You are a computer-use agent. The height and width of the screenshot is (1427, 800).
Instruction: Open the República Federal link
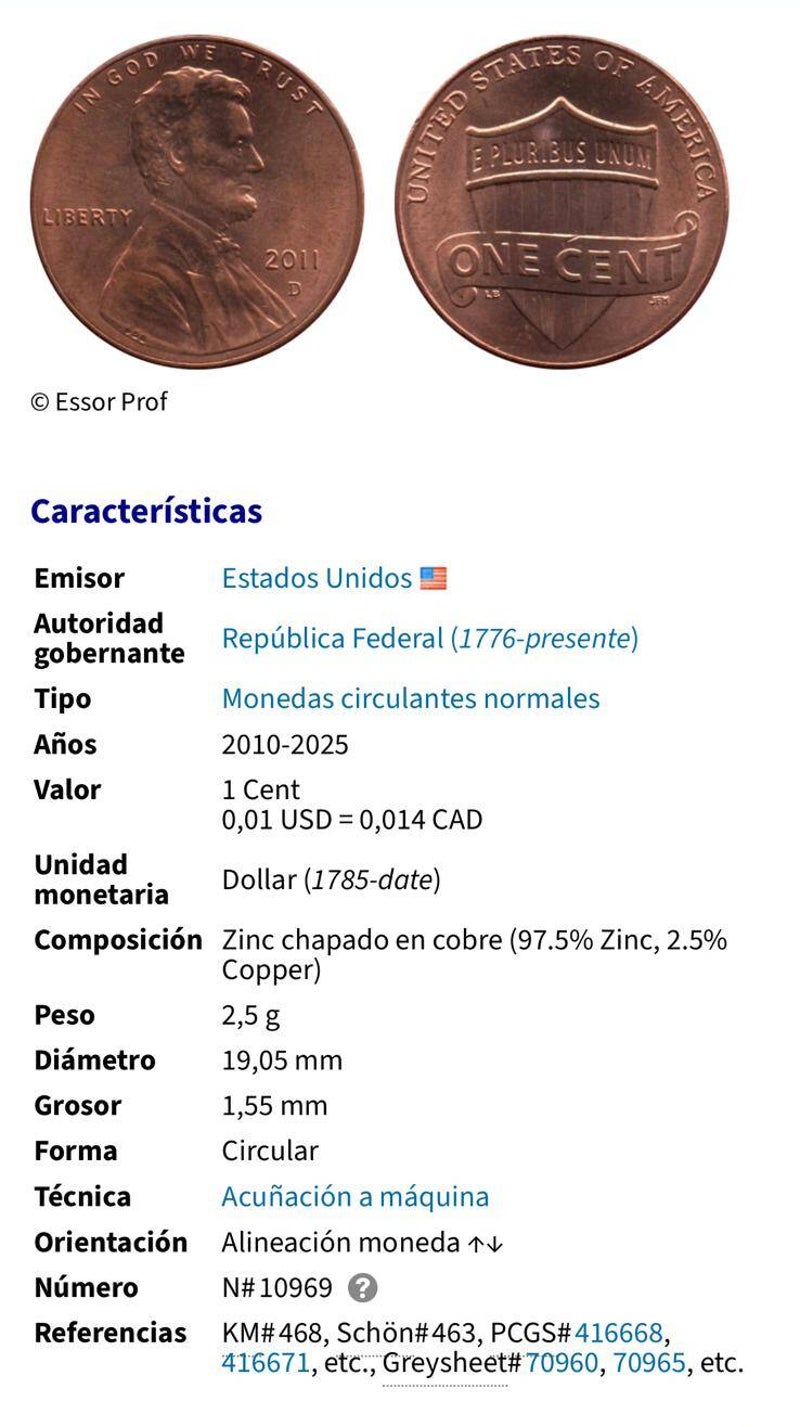(x=429, y=638)
